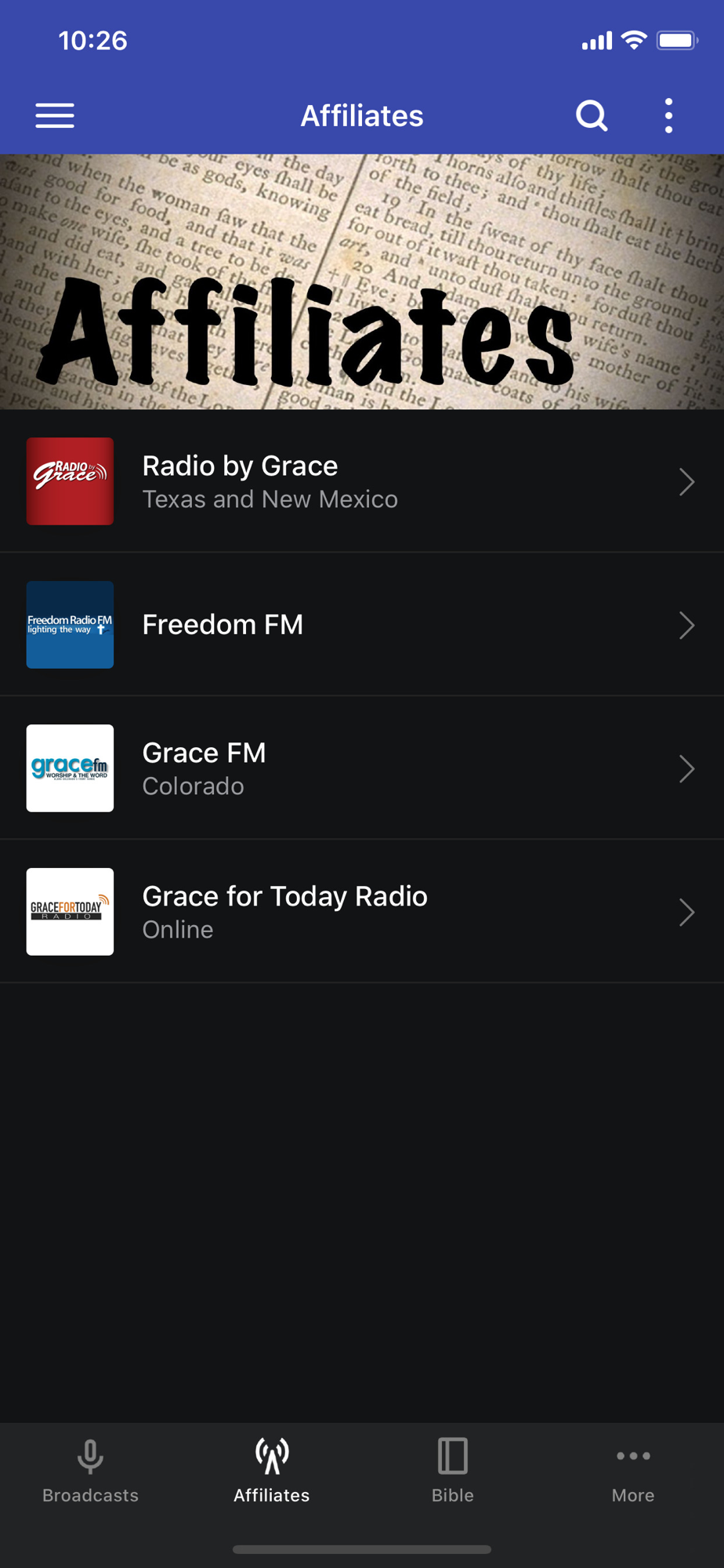Open the hamburger drawer menu

coord(55,116)
